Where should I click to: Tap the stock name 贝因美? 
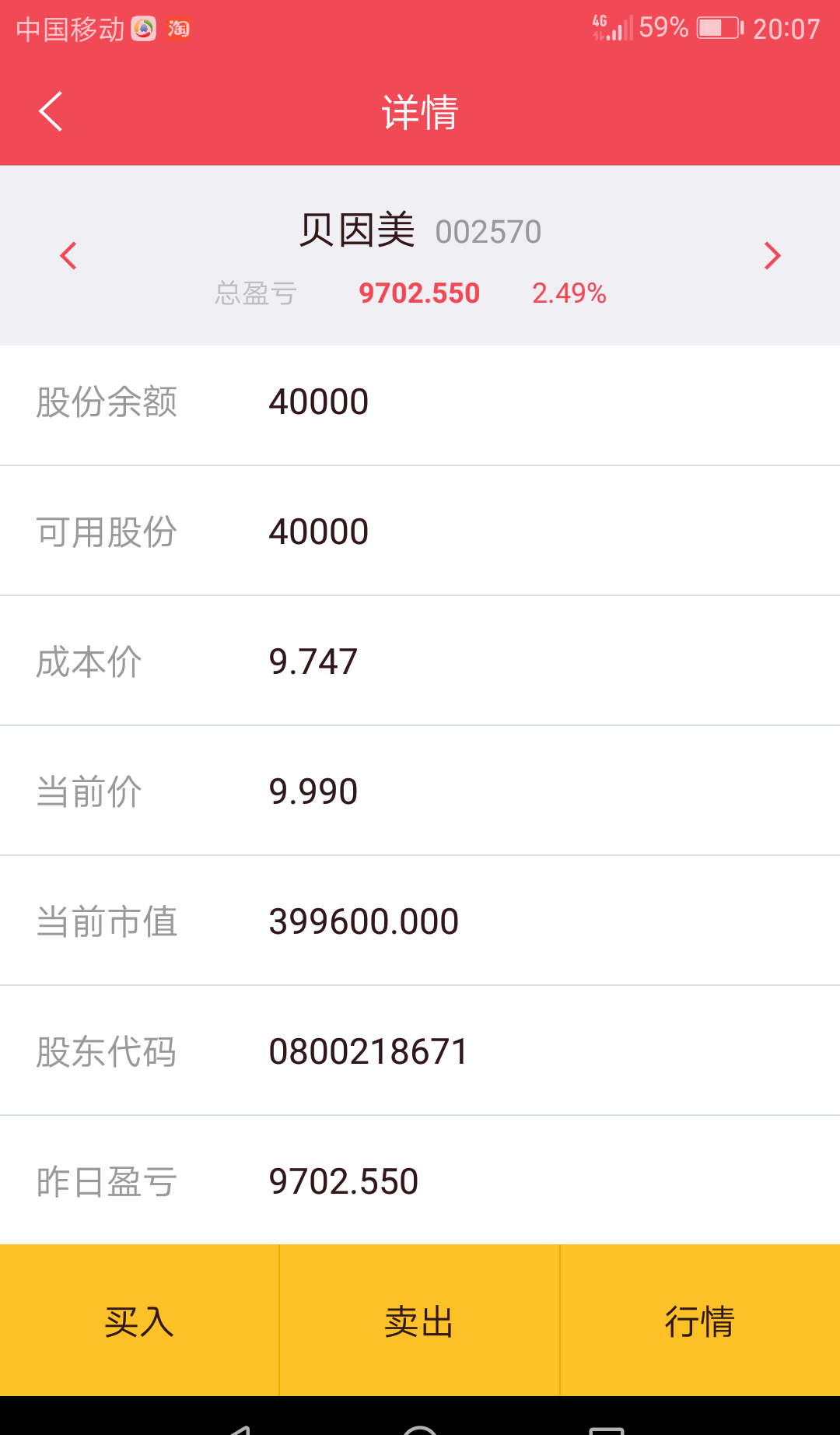point(359,230)
